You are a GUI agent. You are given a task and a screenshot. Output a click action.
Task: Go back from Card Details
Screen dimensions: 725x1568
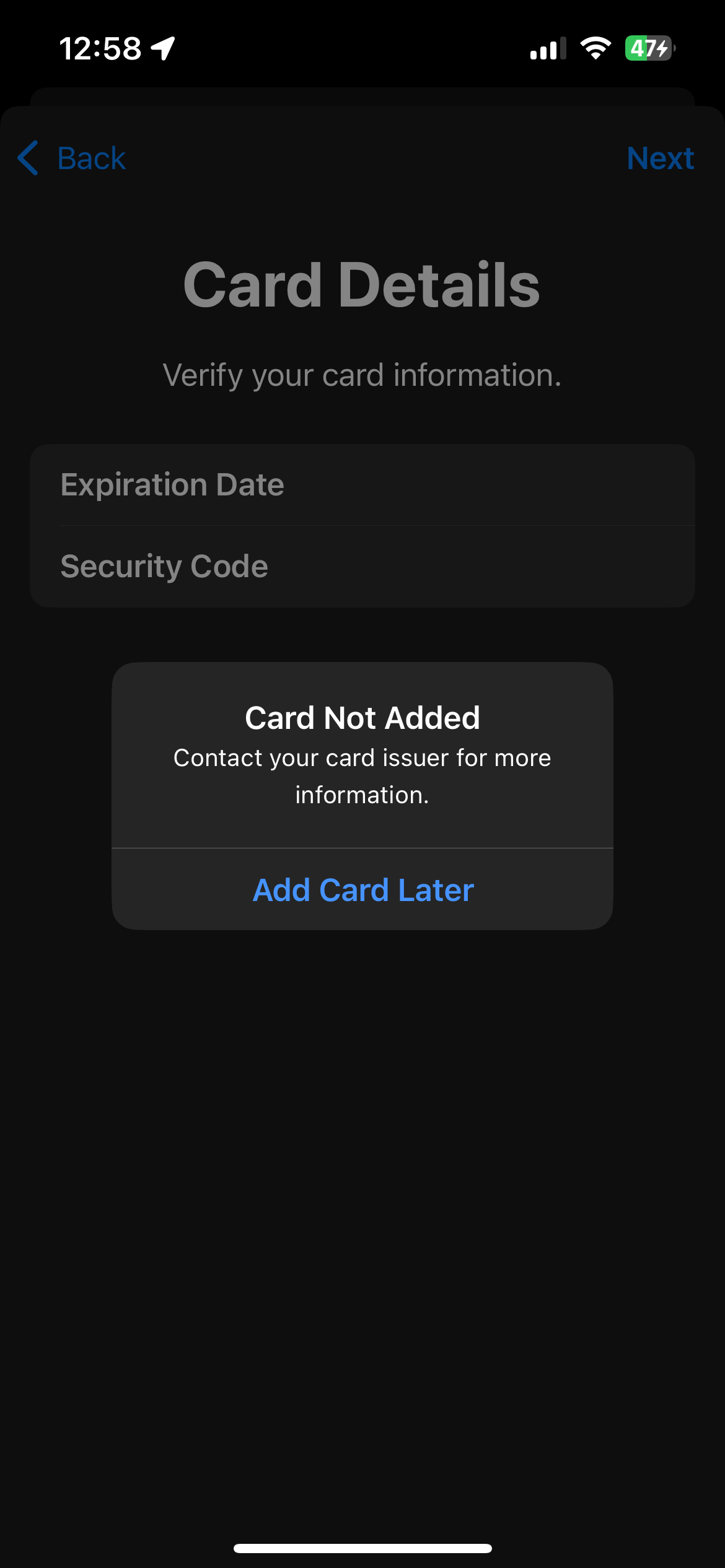coord(72,159)
